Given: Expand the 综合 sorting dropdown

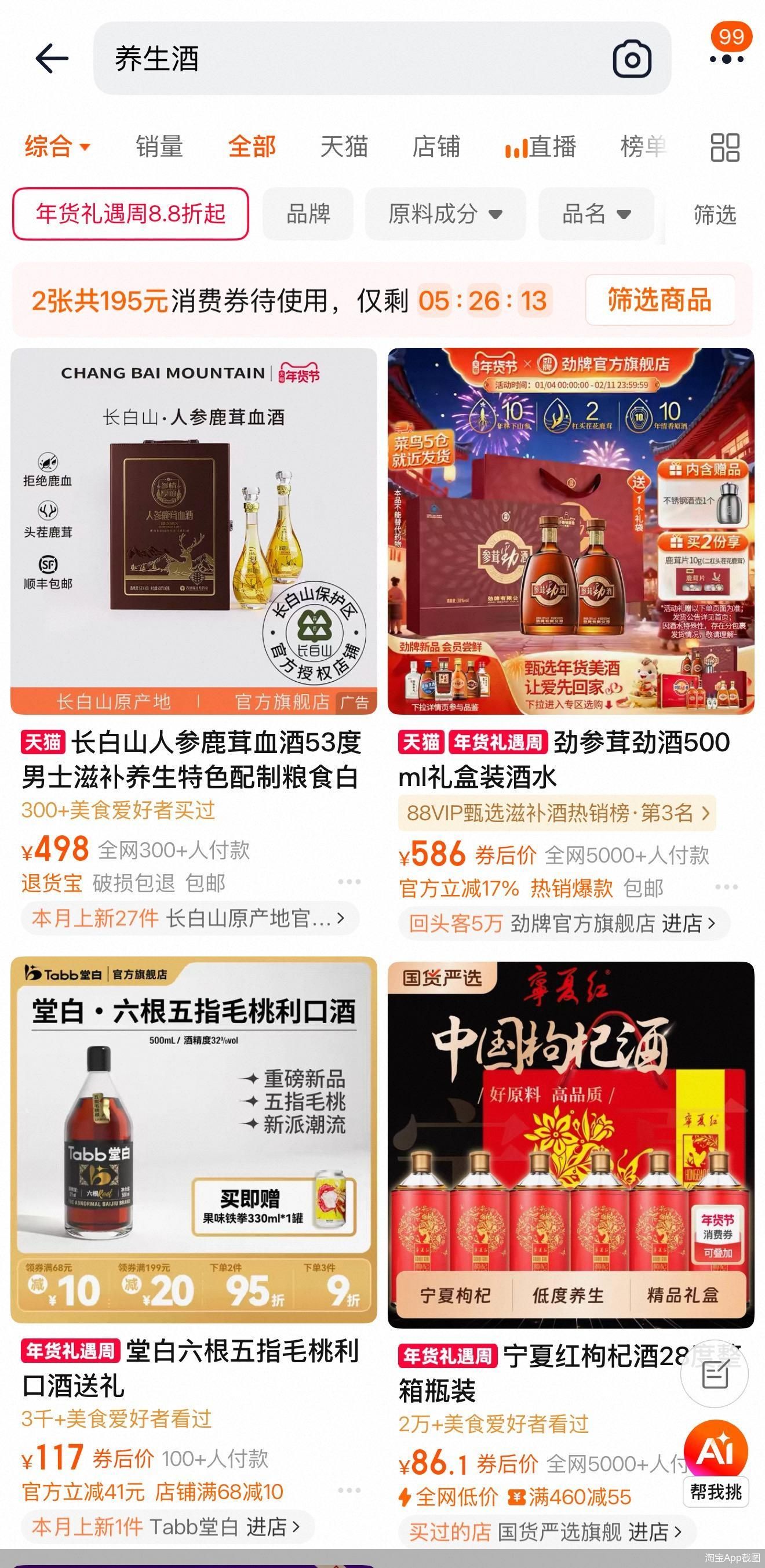Looking at the screenshot, I should (58, 147).
